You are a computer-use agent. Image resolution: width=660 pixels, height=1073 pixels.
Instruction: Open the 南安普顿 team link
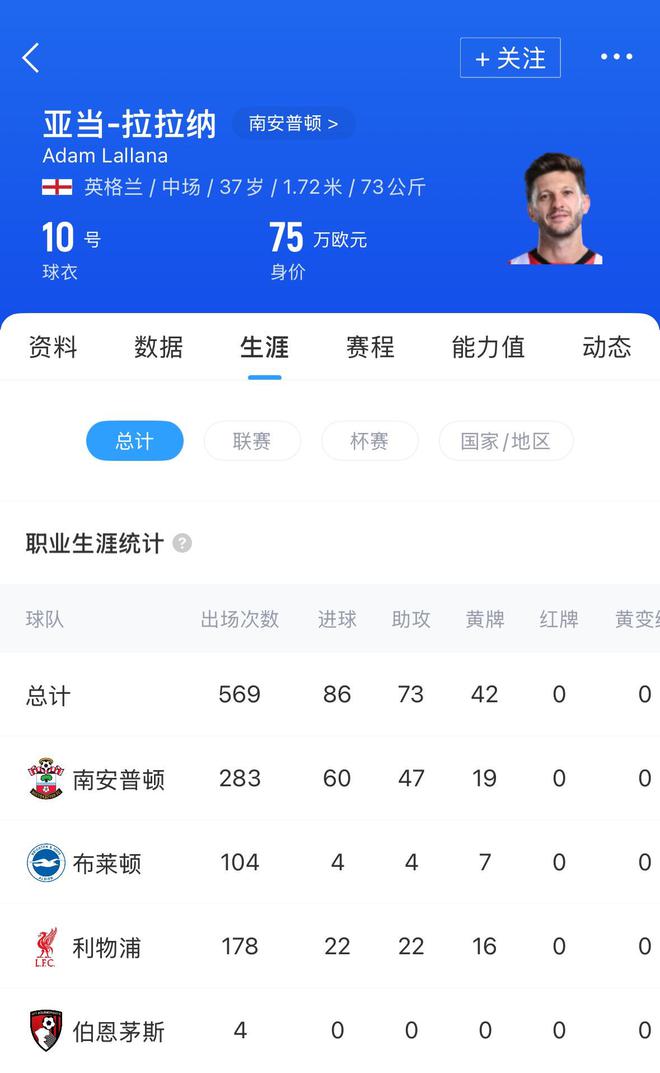[x=293, y=123]
